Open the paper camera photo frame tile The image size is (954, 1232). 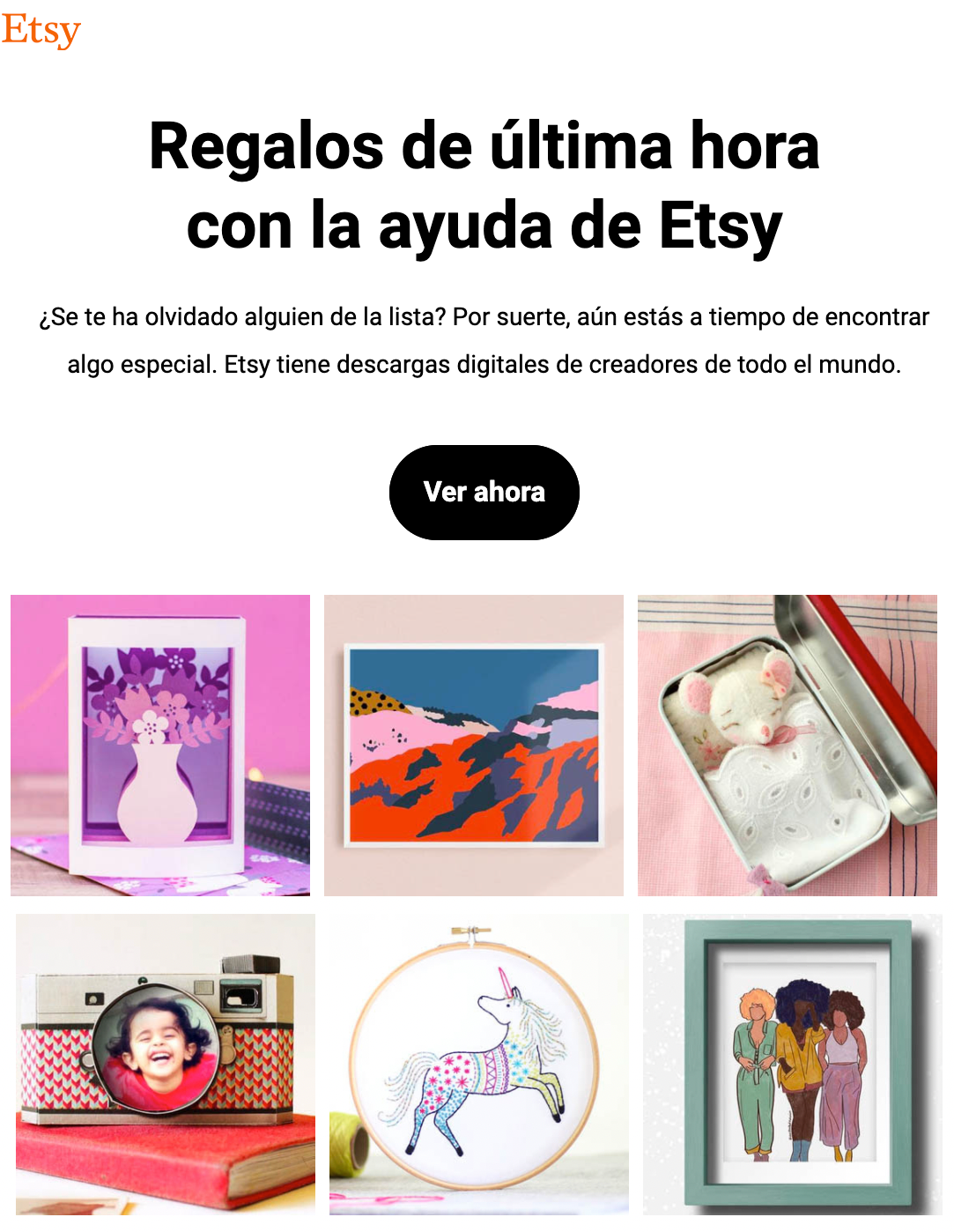tap(166, 1064)
